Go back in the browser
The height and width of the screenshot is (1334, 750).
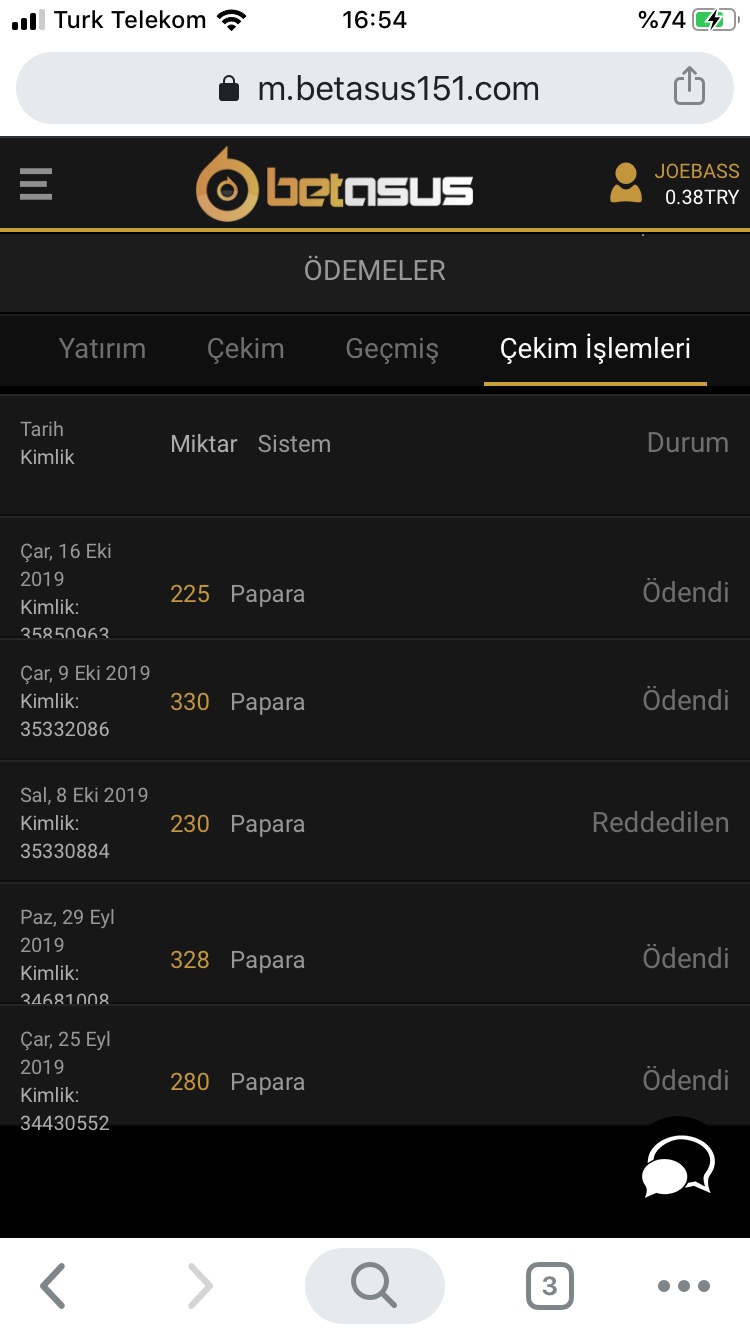click(54, 1286)
